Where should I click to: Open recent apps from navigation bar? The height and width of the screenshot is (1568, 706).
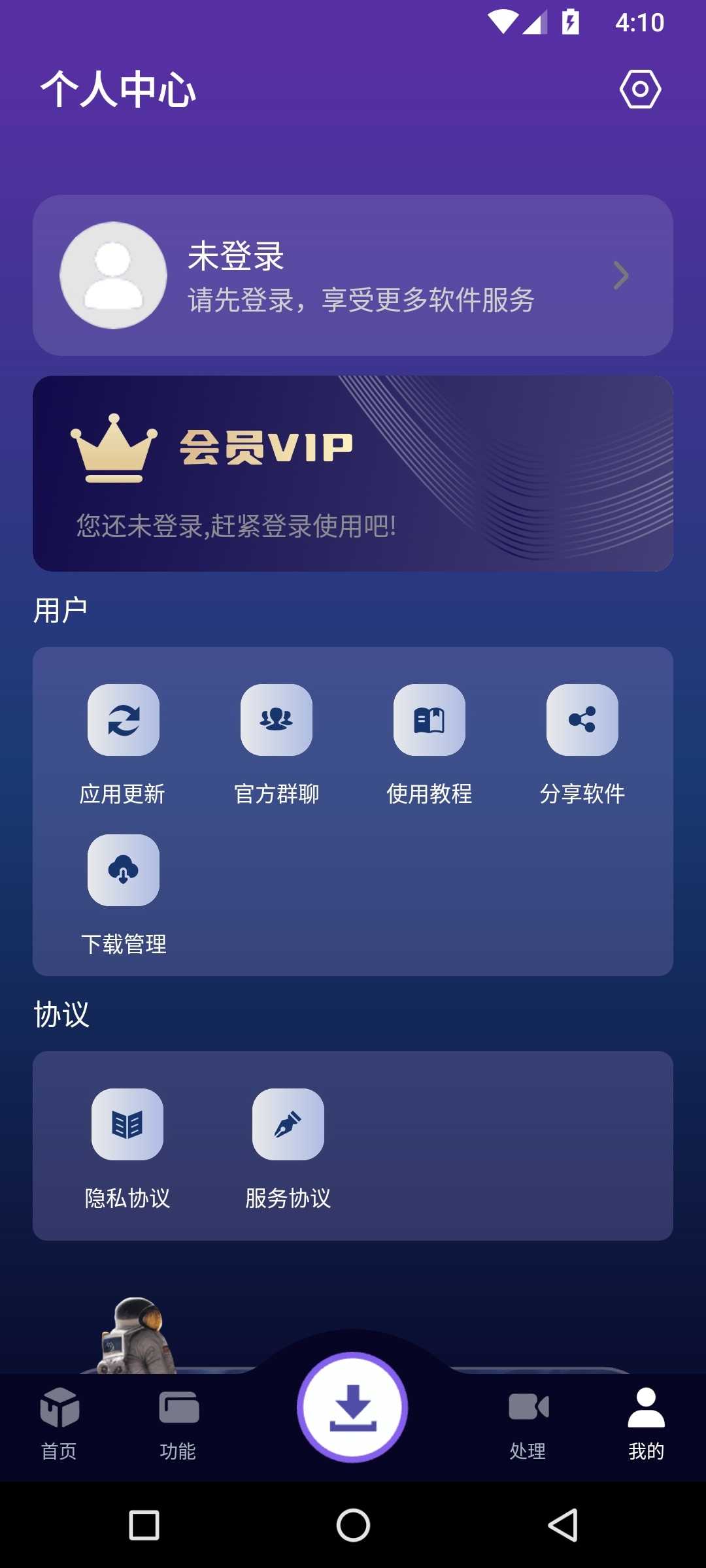coord(144,1525)
